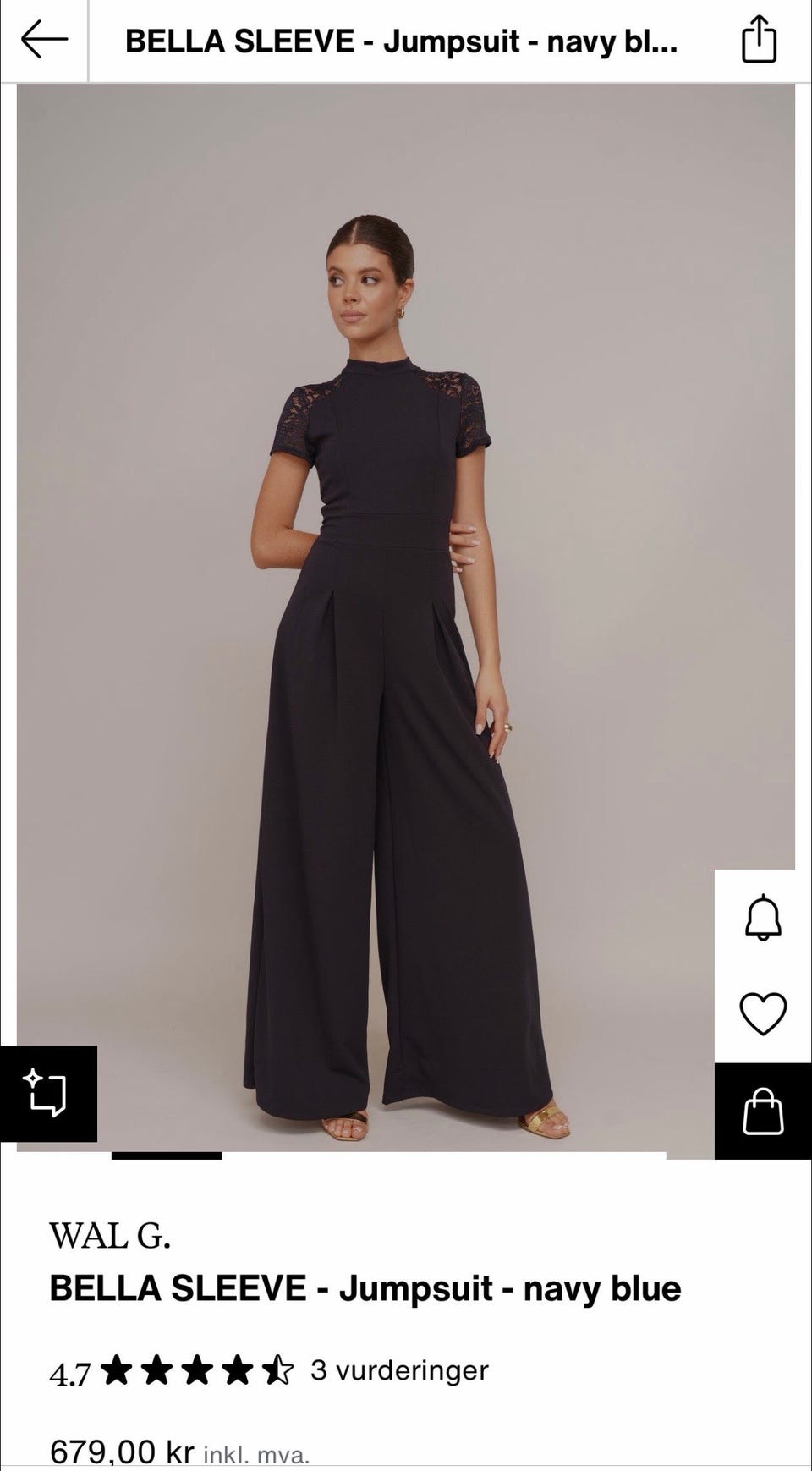Open the WAL G. brand page

[x=110, y=1236]
